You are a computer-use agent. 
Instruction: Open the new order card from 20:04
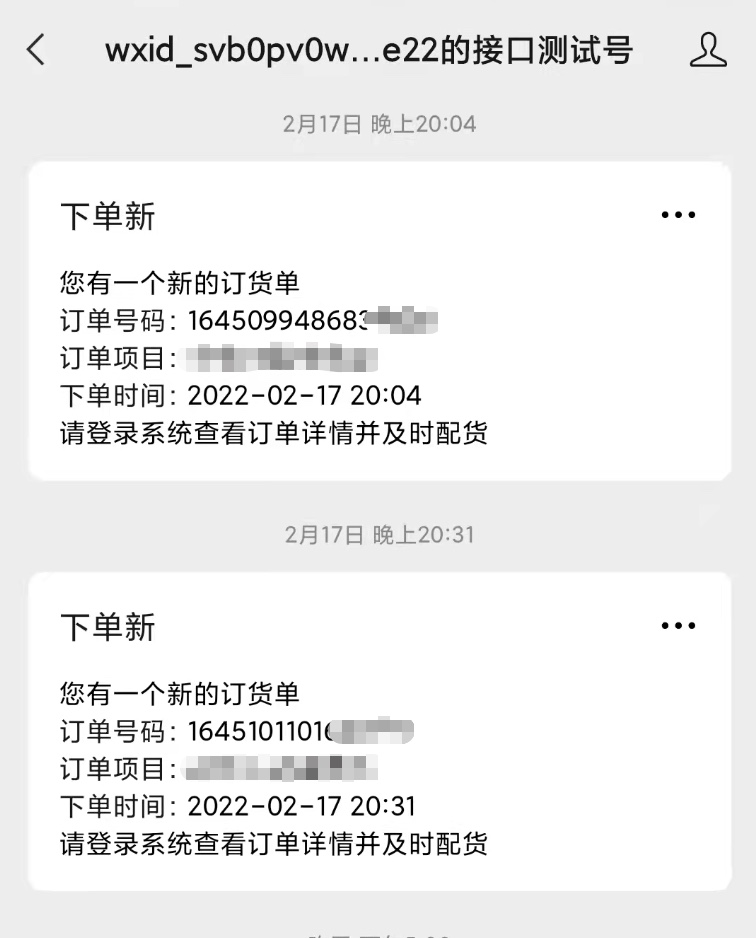(x=380, y=321)
